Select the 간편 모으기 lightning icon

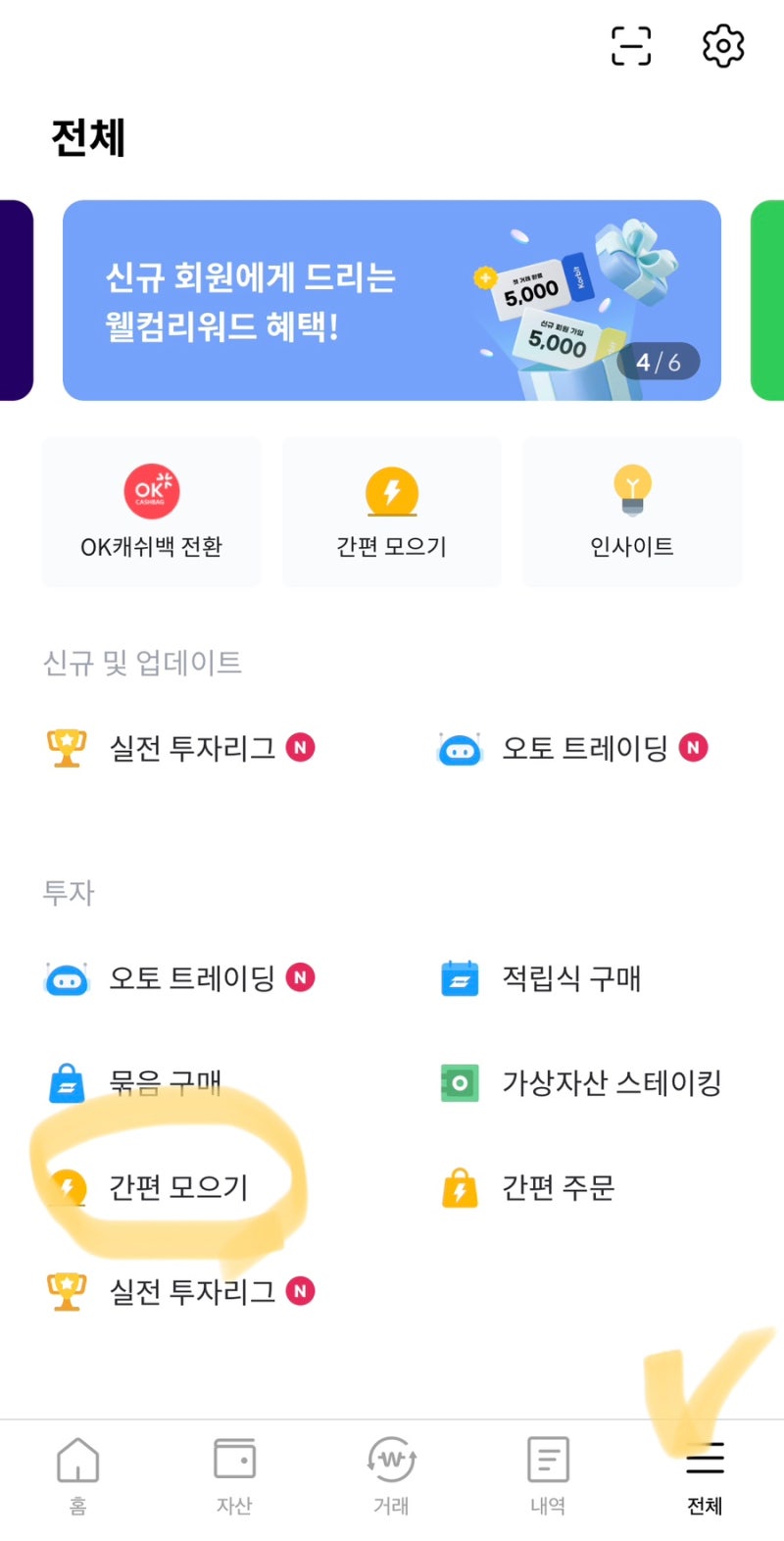391,490
